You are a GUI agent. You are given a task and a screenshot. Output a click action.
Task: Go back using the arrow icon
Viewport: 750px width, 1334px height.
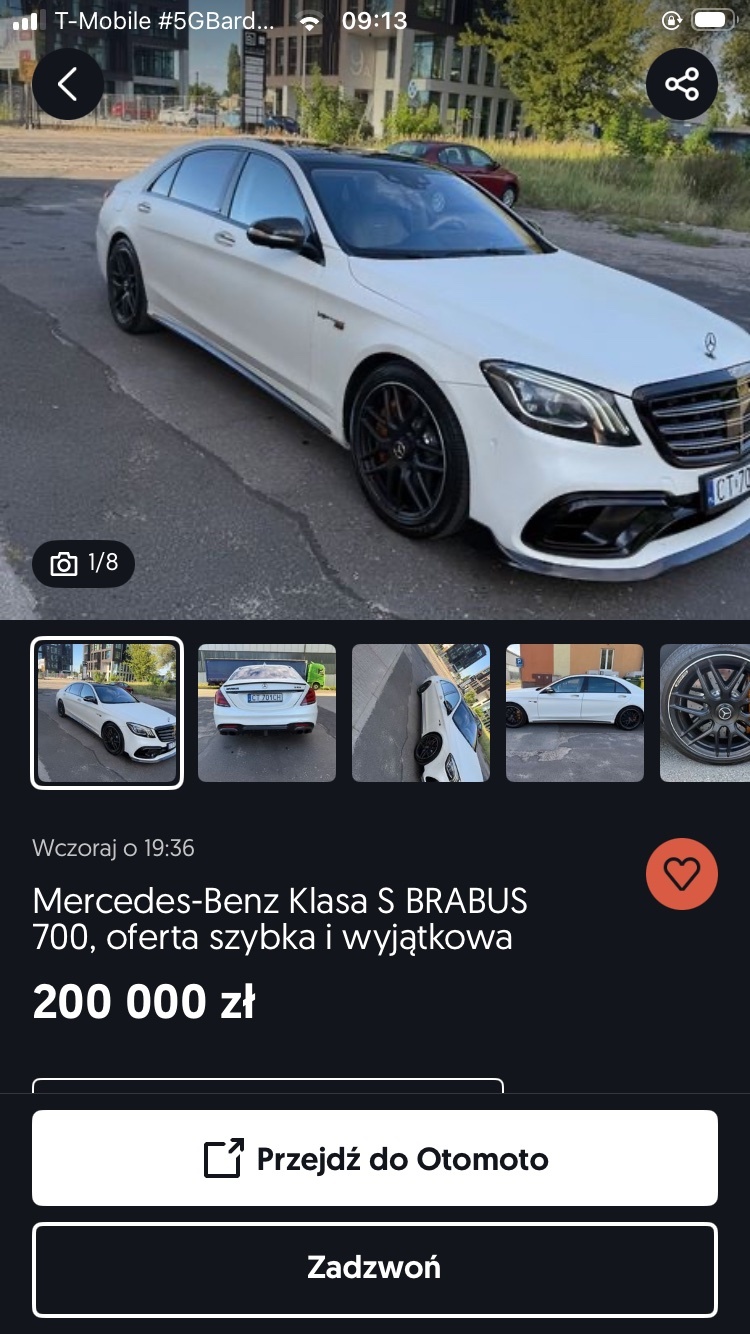67,85
